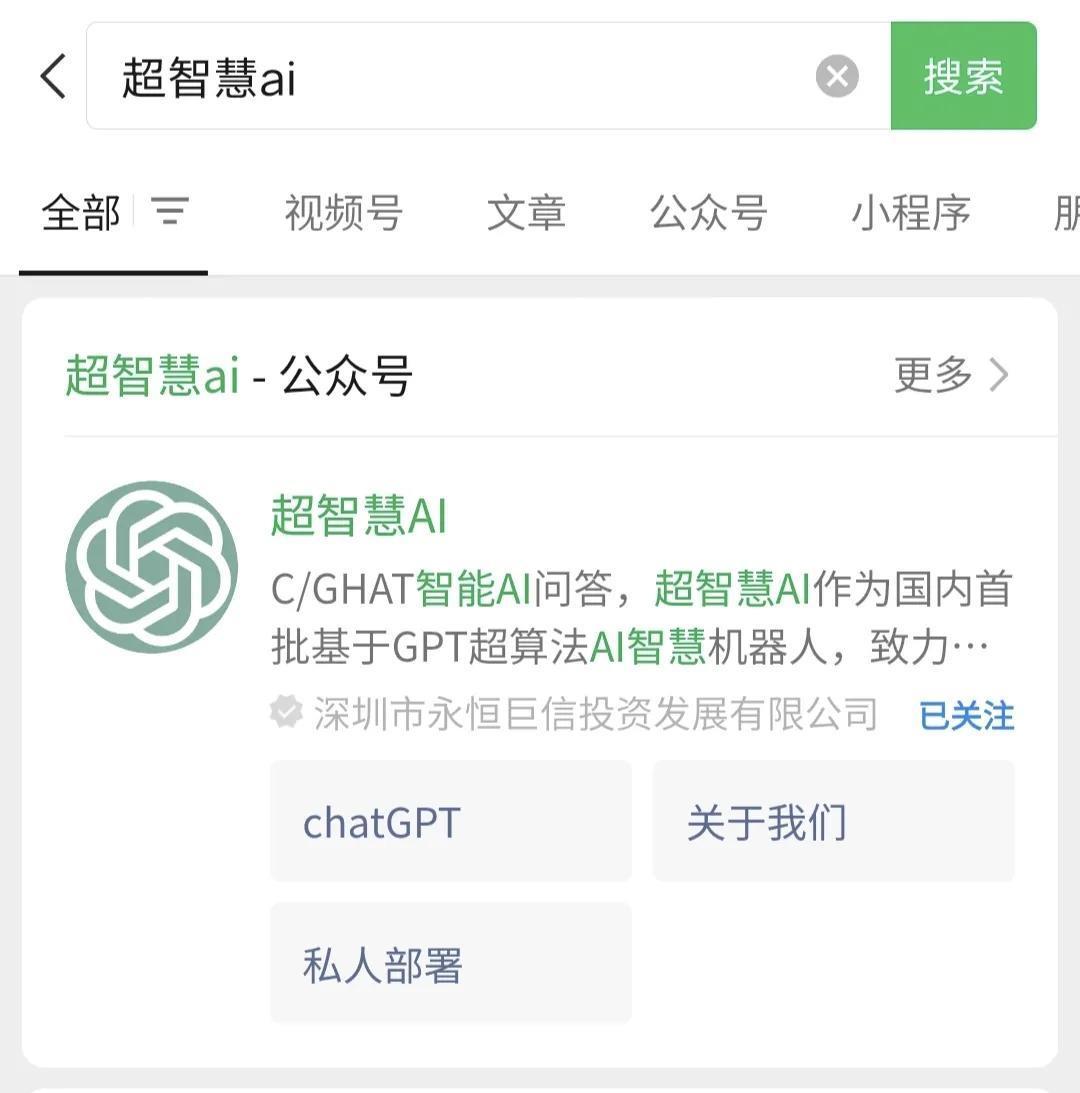This screenshot has height=1093, width=1080.
Task: Go back using the top-left arrow
Action: [53, 76]
